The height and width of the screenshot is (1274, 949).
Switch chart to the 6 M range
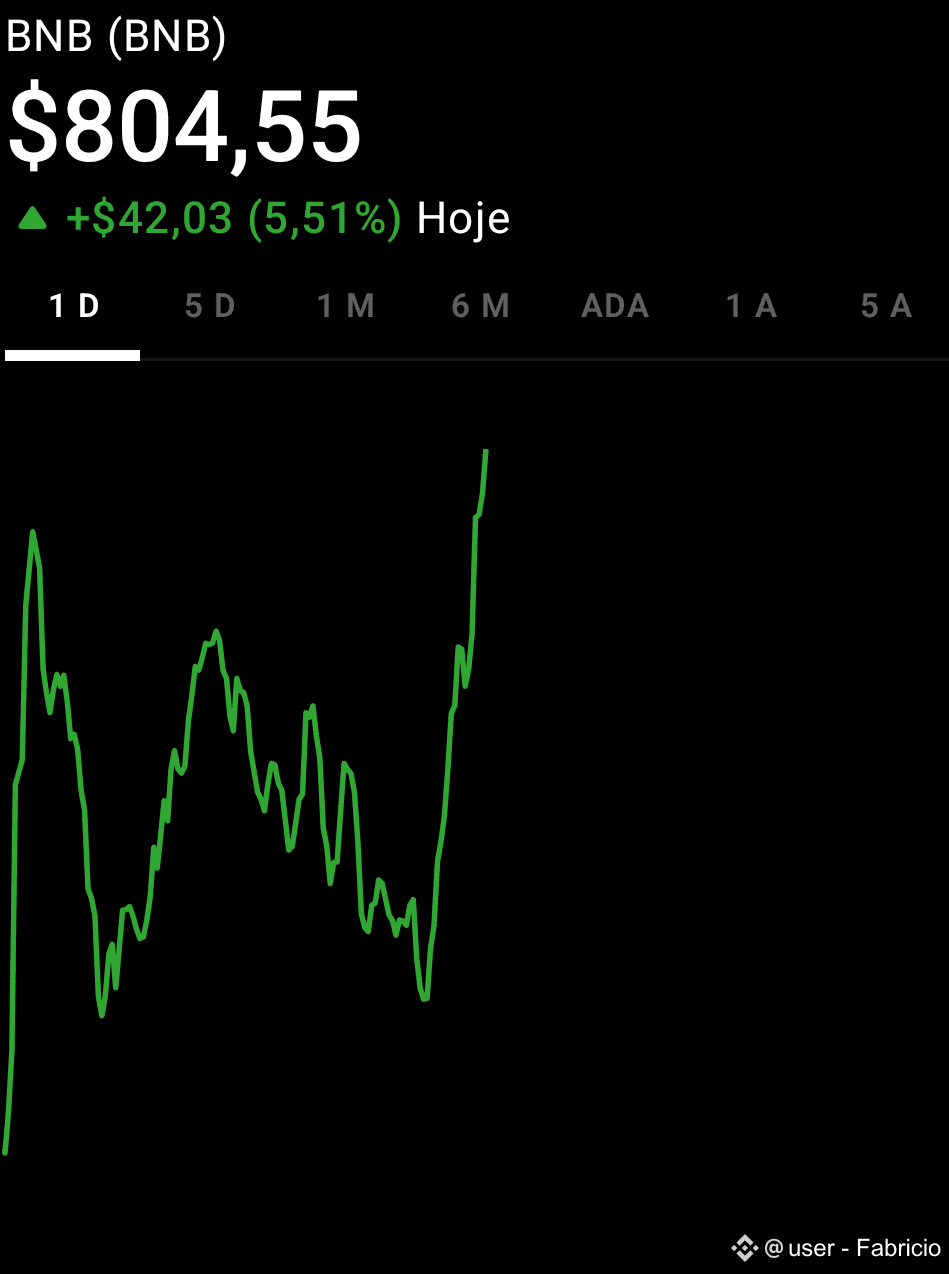(x=481, y=306)
